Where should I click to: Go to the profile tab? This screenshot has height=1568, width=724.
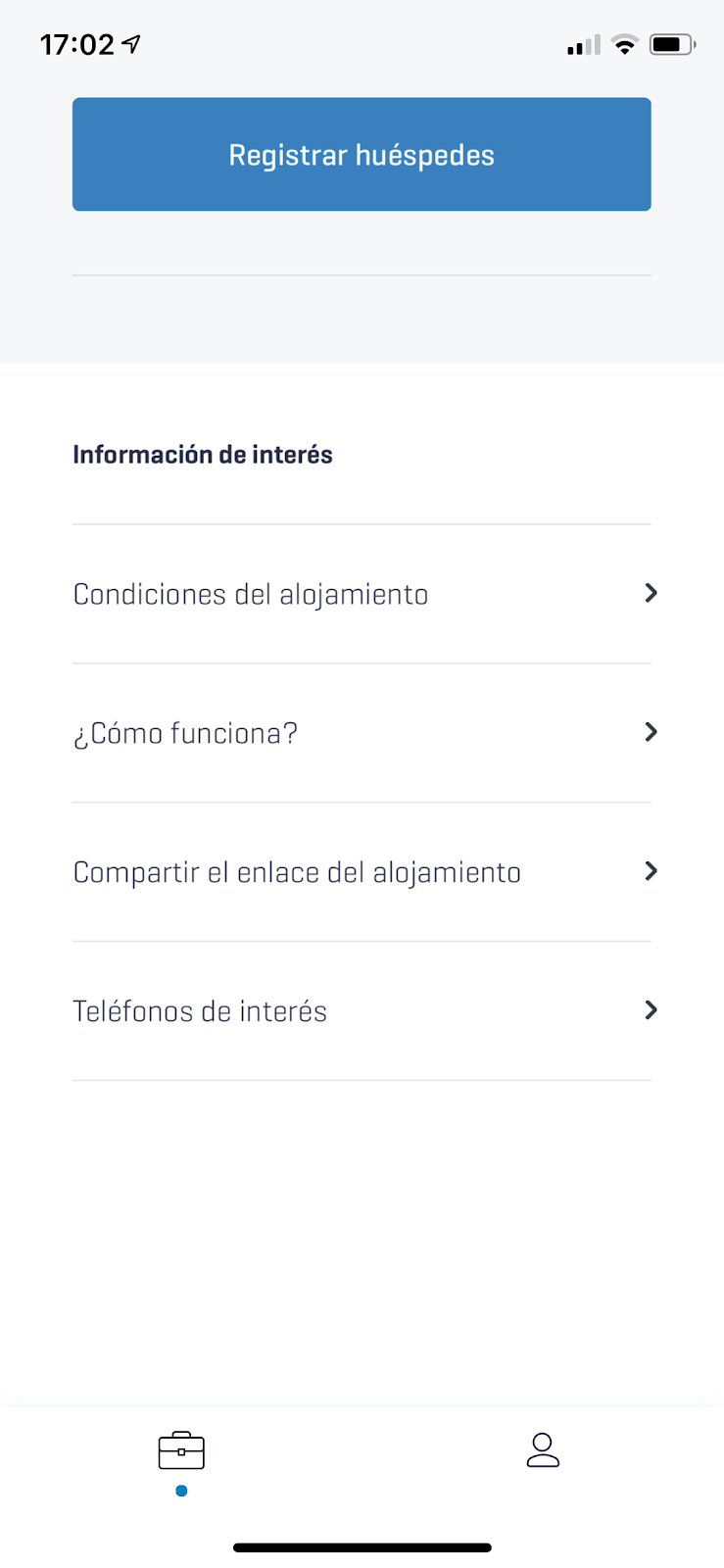543,1450
